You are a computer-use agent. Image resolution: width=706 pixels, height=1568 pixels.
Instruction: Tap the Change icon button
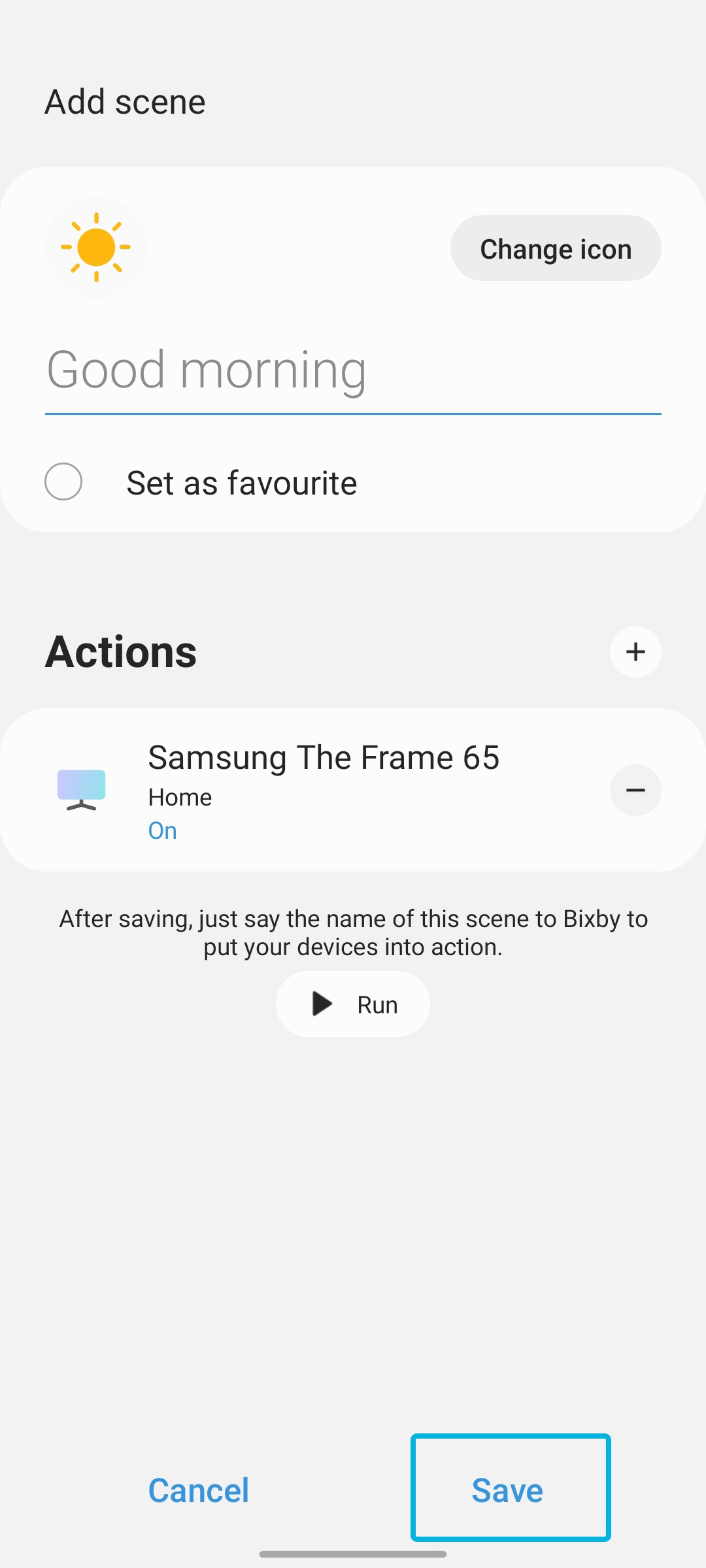556,248
